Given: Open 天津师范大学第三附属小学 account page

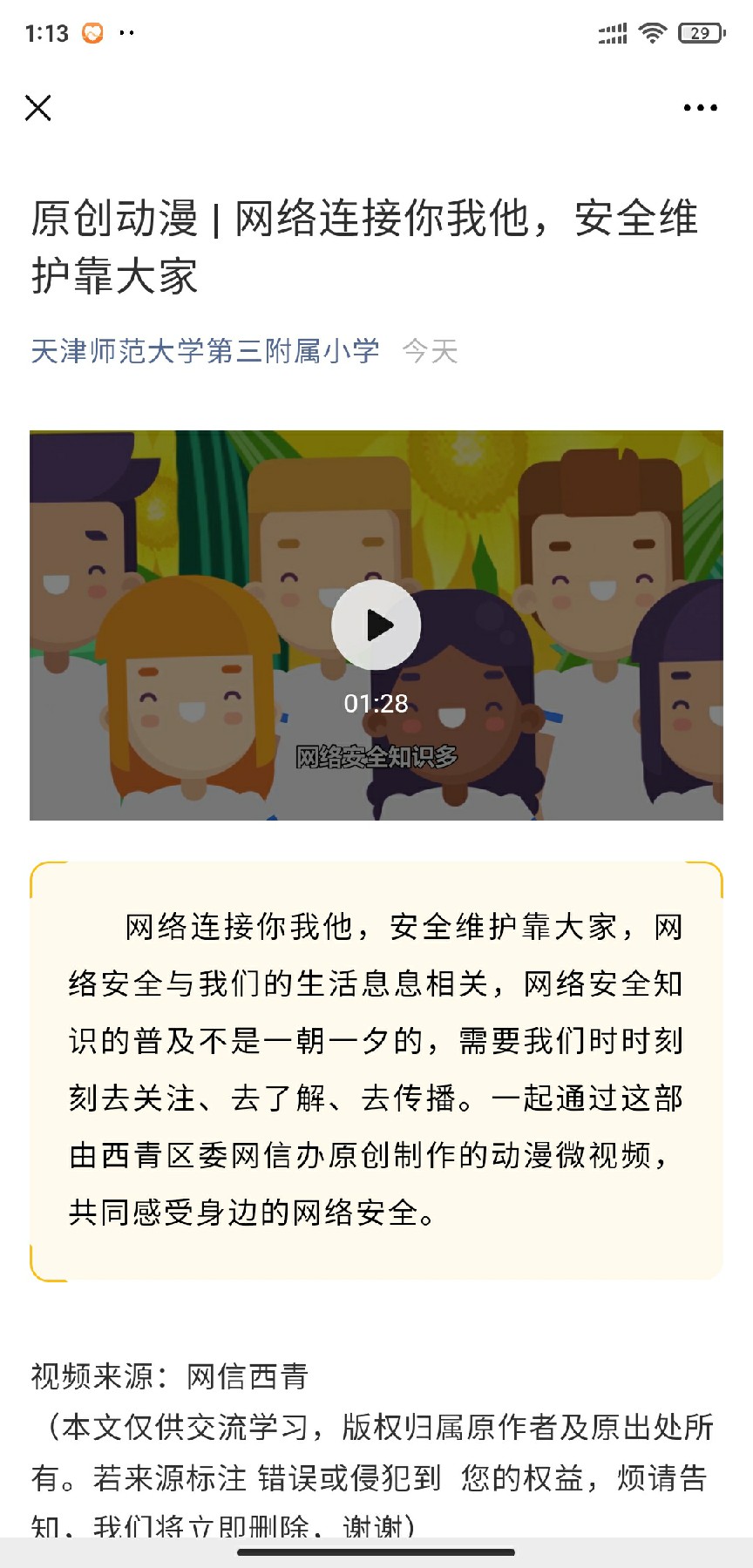Looking at the screenshot, I should click(x=206, y=351).
